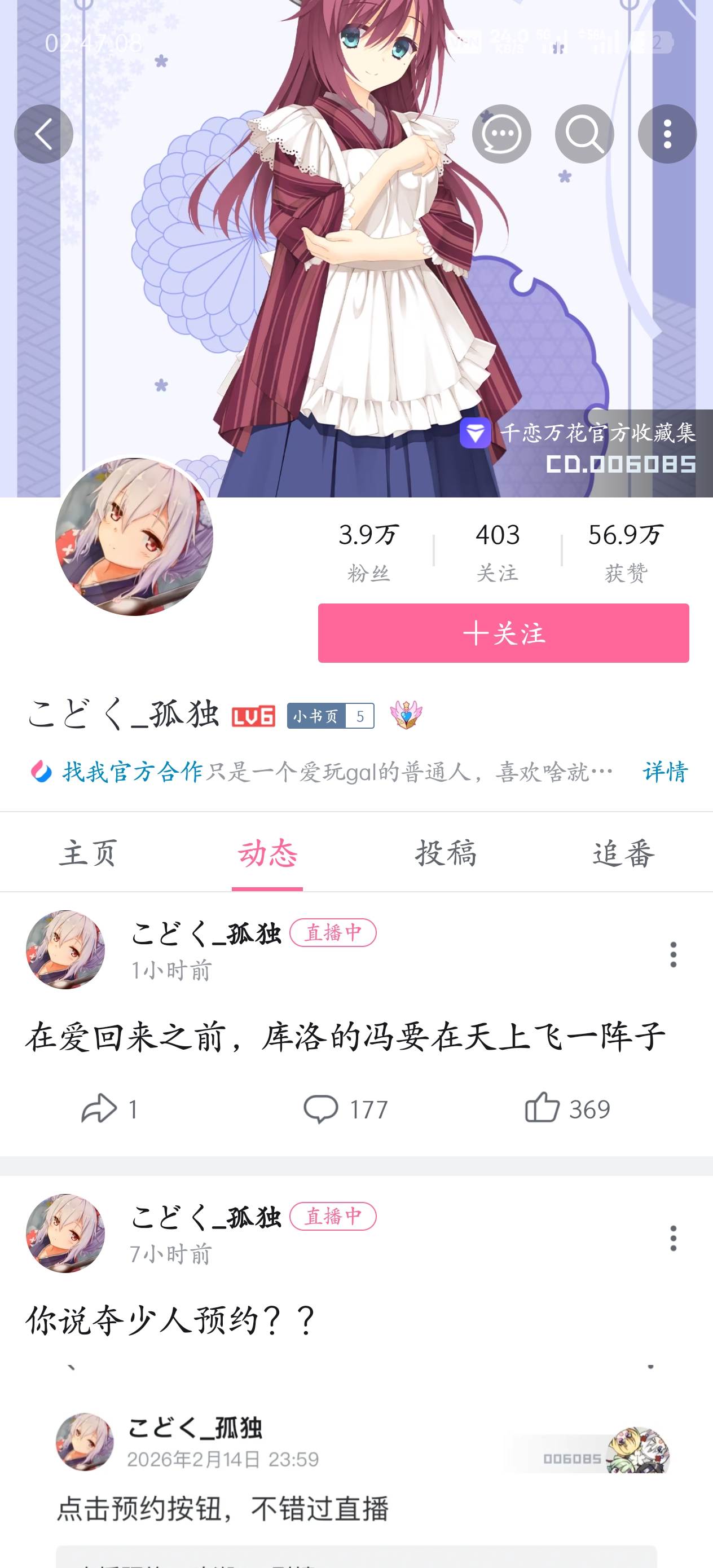The width and height of the screenshot is (713, 1568).
Task: Switch to the 追番 tab
Action: (x=623, y=852)
